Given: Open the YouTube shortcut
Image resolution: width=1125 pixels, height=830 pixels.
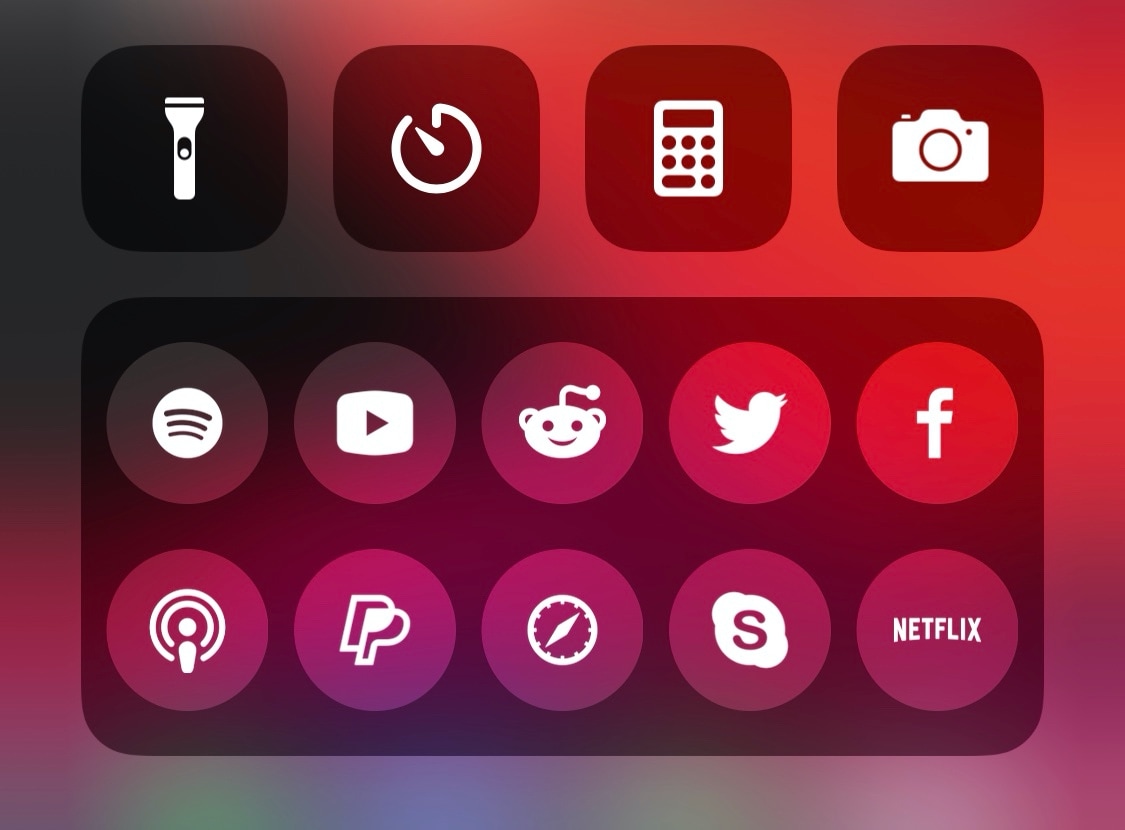Looking at the screenshot, I should 375,423.
